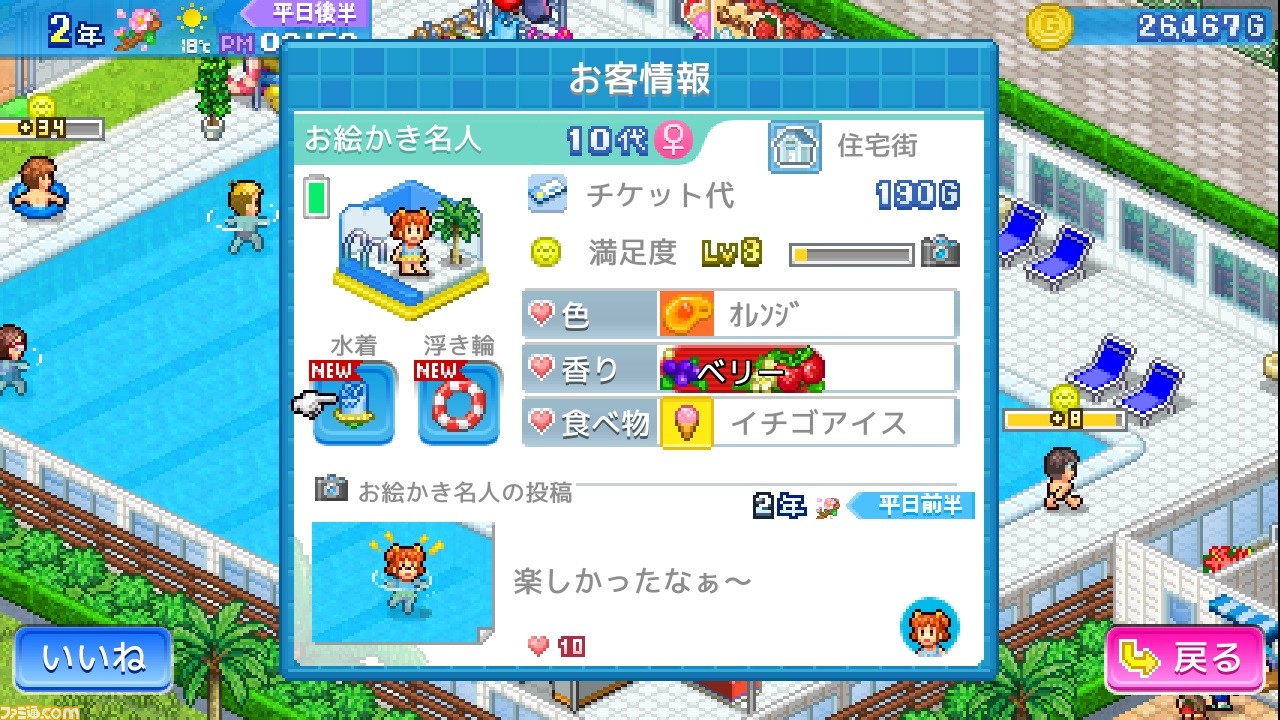Screen dimensions: 1280x720
Task: Select the new 浮き輪 float ring item
Action: coord(459,404)
